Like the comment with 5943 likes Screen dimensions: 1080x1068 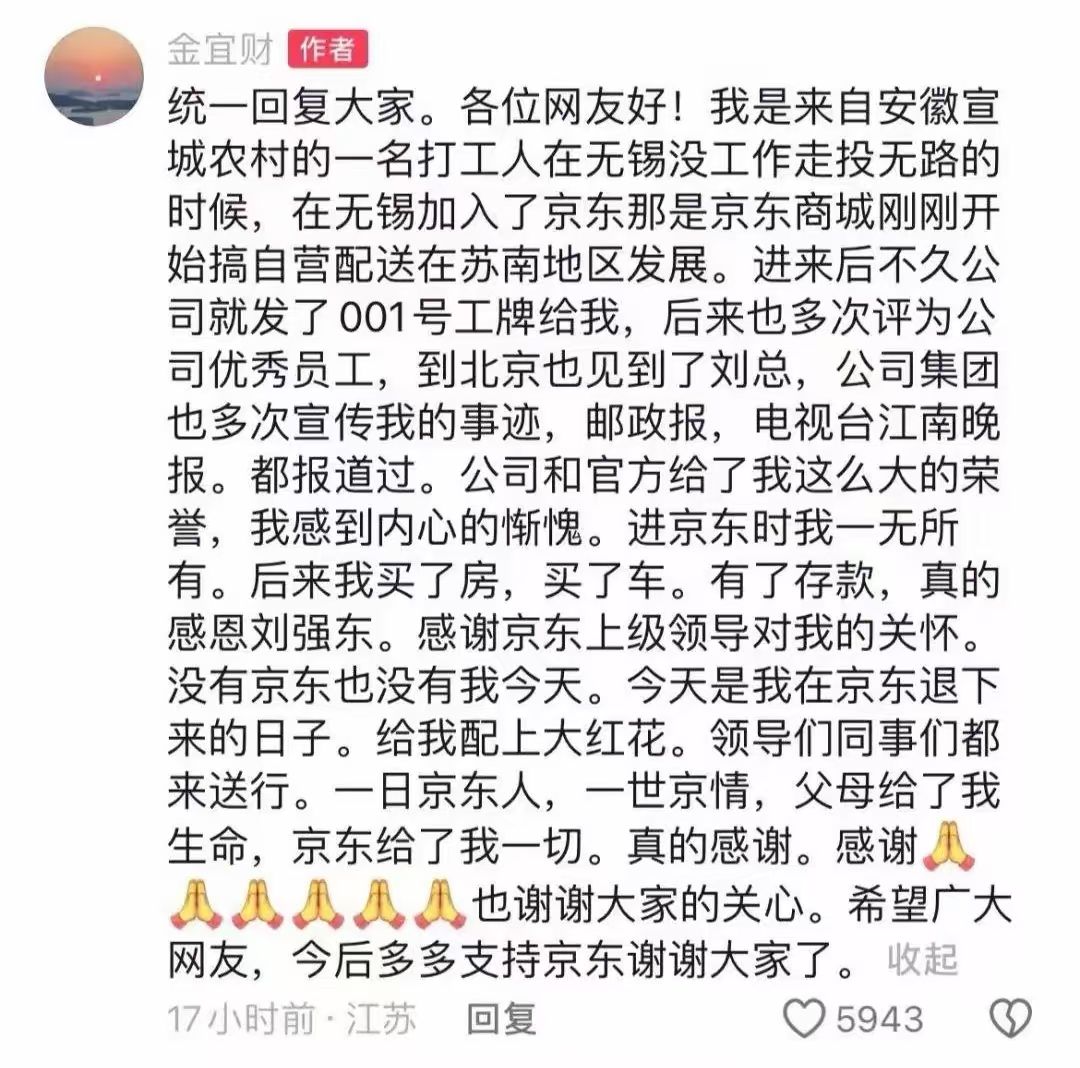click(x=804, y=1018)
